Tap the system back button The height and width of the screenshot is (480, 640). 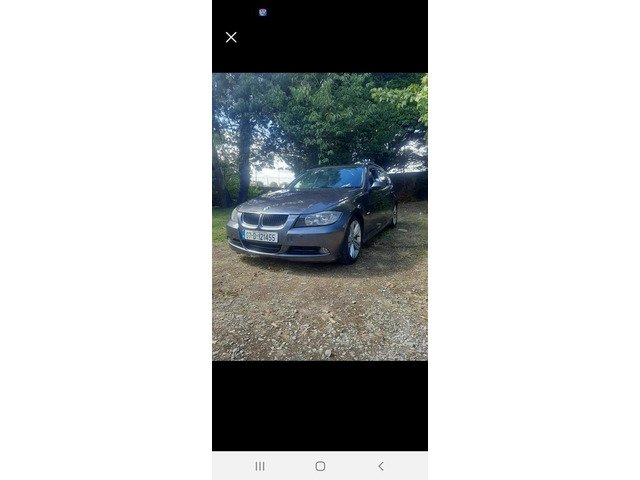click(x=380, y=466)
